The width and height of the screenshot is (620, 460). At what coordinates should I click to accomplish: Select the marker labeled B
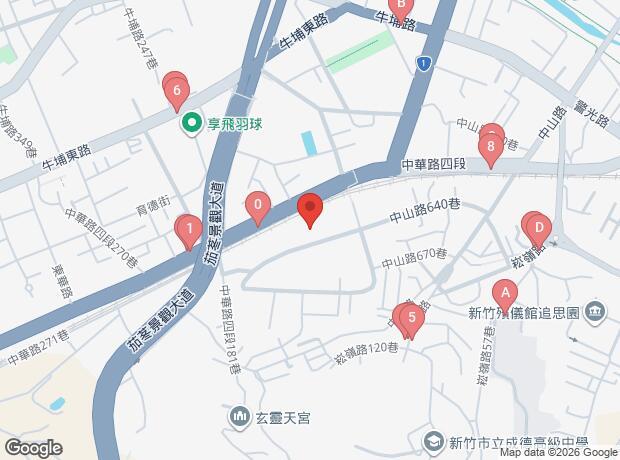pos(400,6)
